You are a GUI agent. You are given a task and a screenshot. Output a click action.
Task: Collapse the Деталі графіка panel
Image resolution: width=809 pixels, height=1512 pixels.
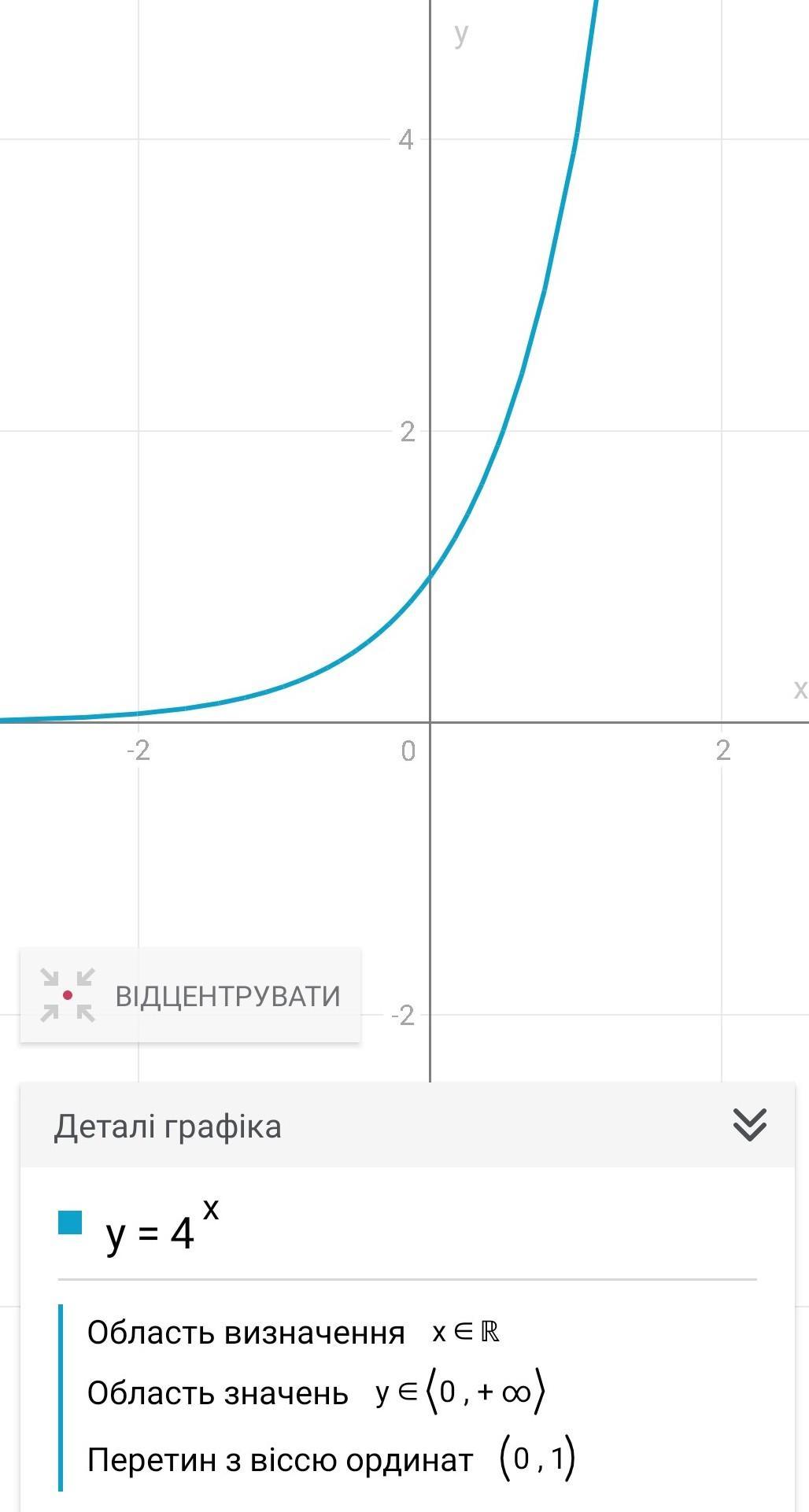coord(749,1125)
